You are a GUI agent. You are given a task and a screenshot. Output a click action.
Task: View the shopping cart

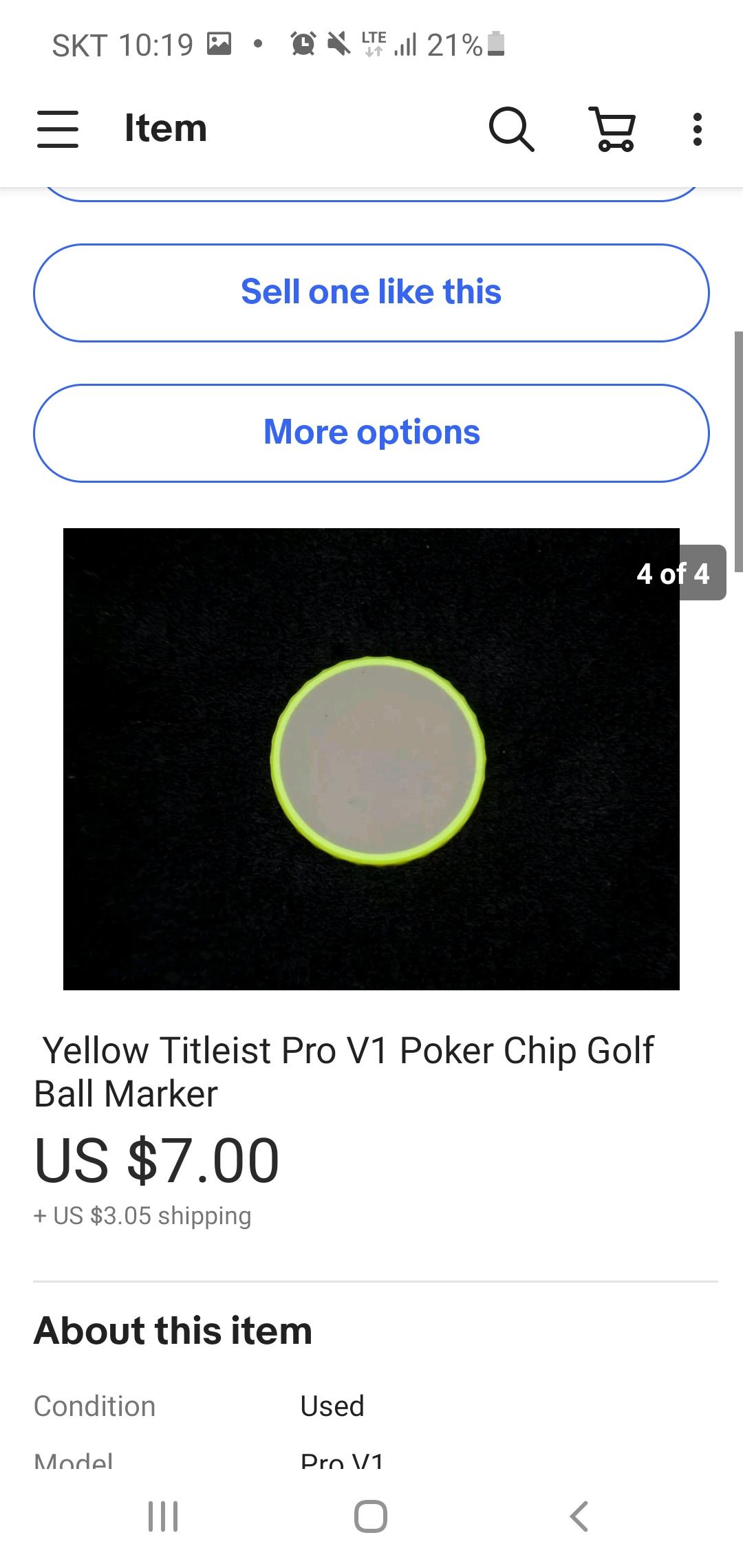point(612,129)
